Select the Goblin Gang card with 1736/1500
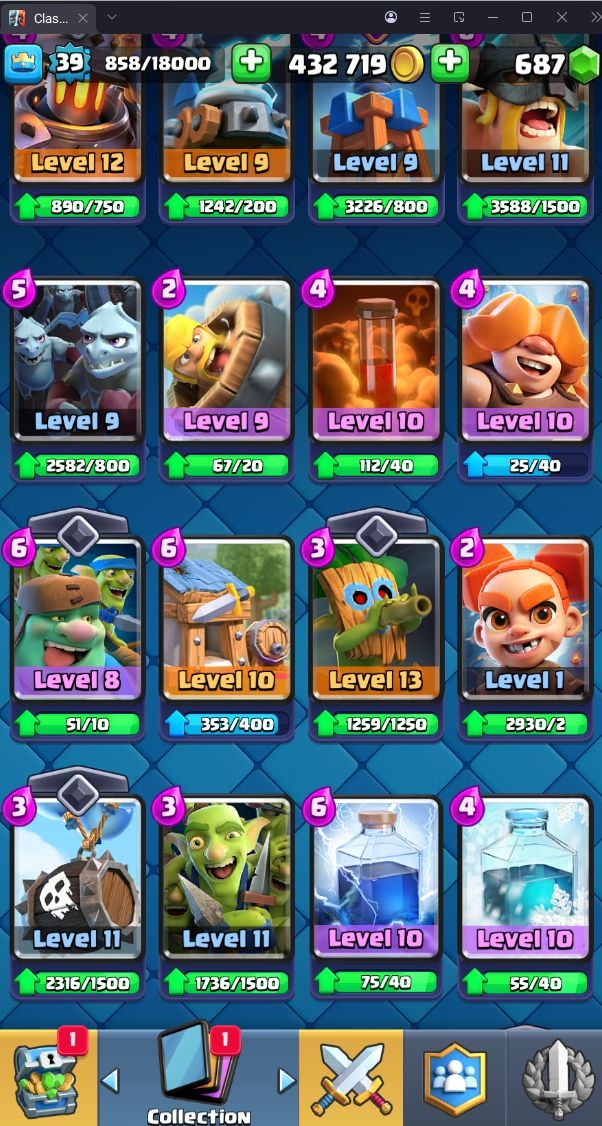Screen dimensions: 602x1126 tap(227, 878)
